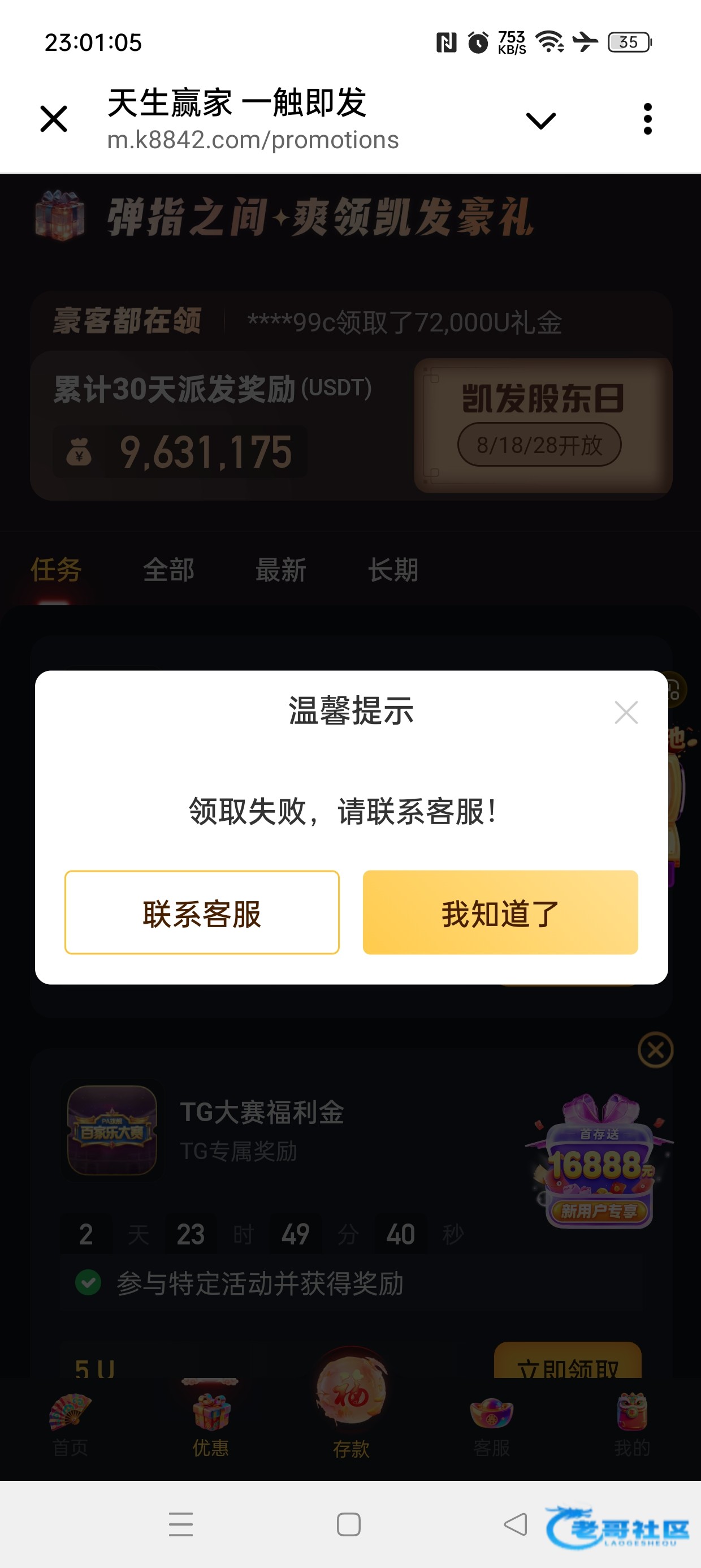
Task: Dismiss the 温馨提示 dialog with its X
Action: (x=626, y=712)
